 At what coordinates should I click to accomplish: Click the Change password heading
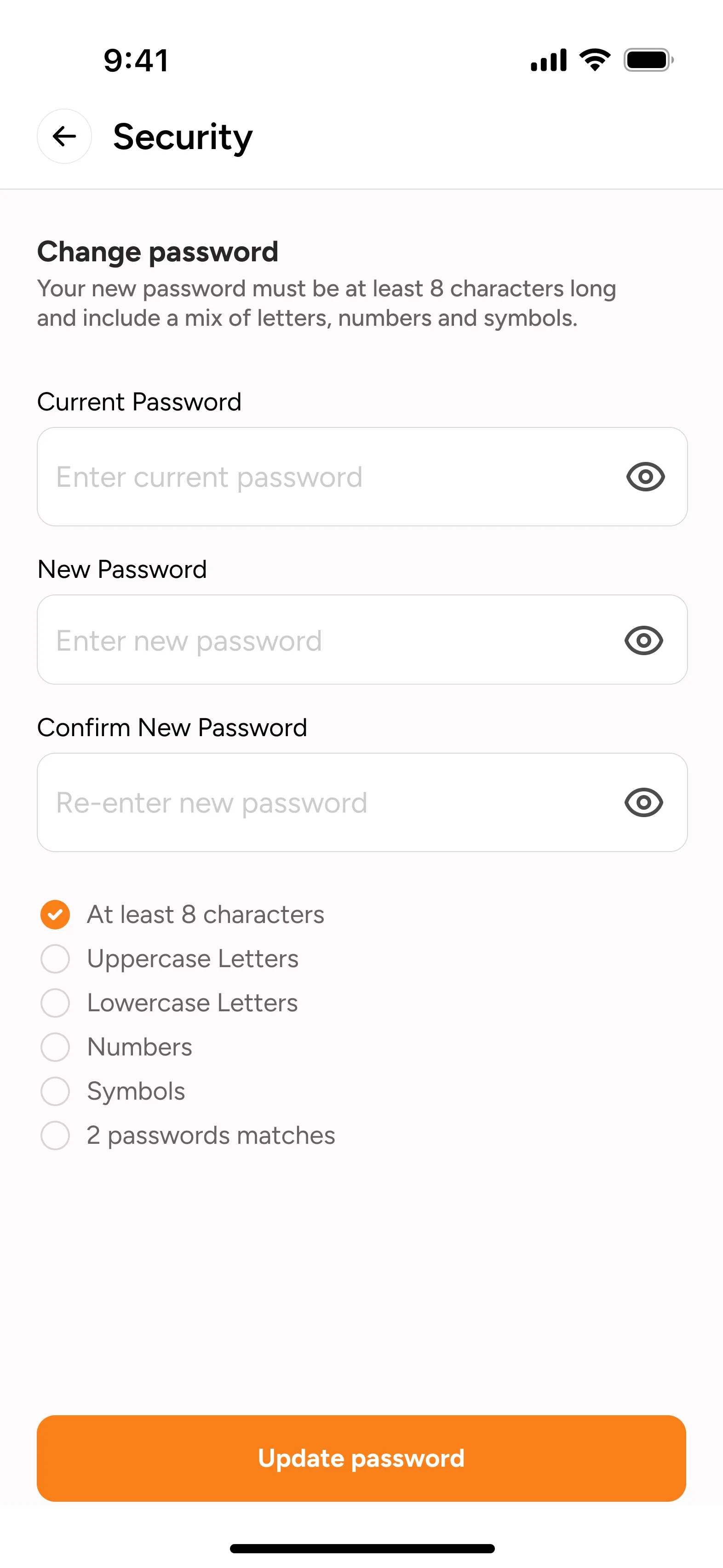point(158,251)
